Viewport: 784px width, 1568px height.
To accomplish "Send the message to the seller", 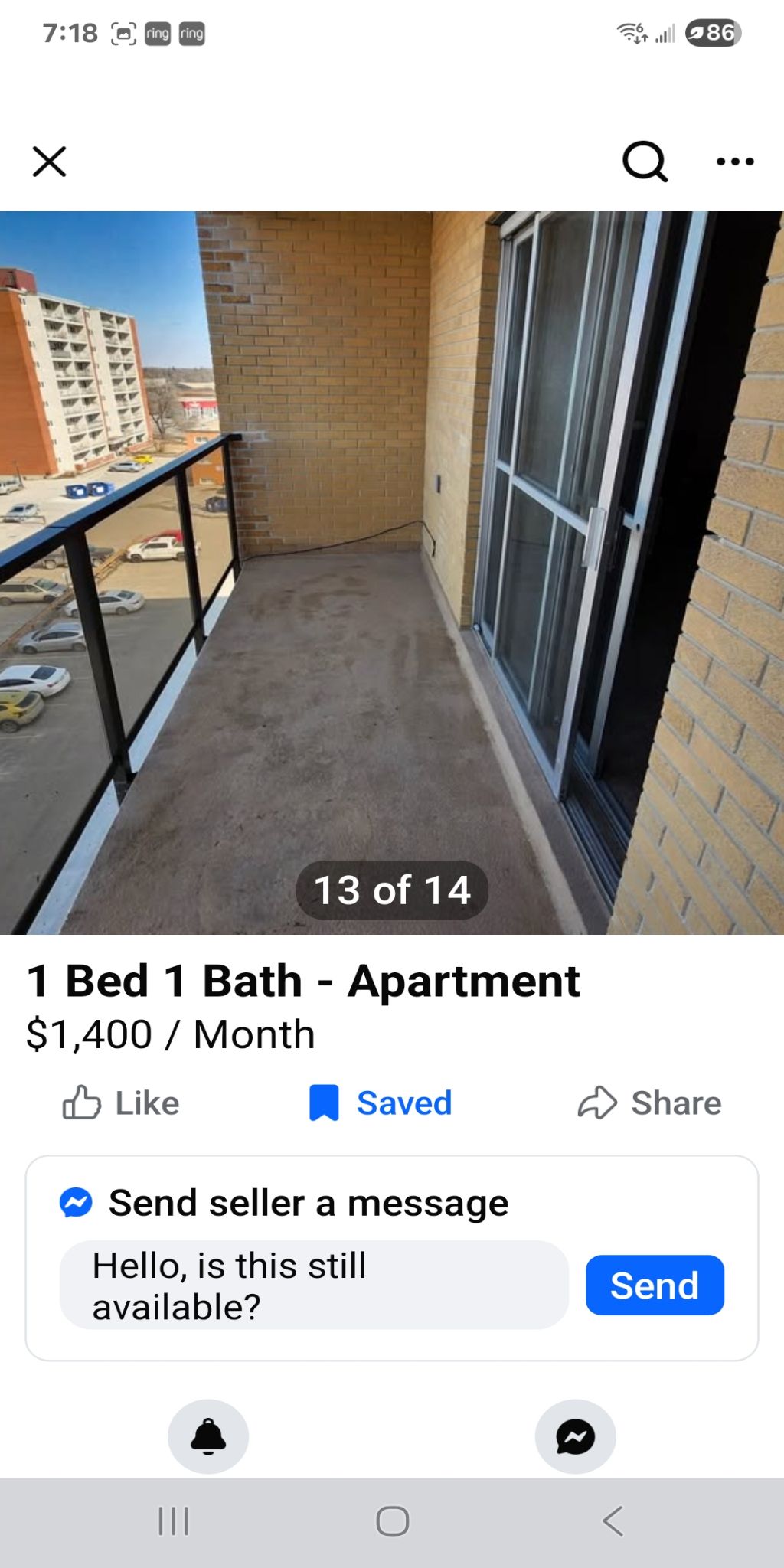I will [x=655, y=1285].
